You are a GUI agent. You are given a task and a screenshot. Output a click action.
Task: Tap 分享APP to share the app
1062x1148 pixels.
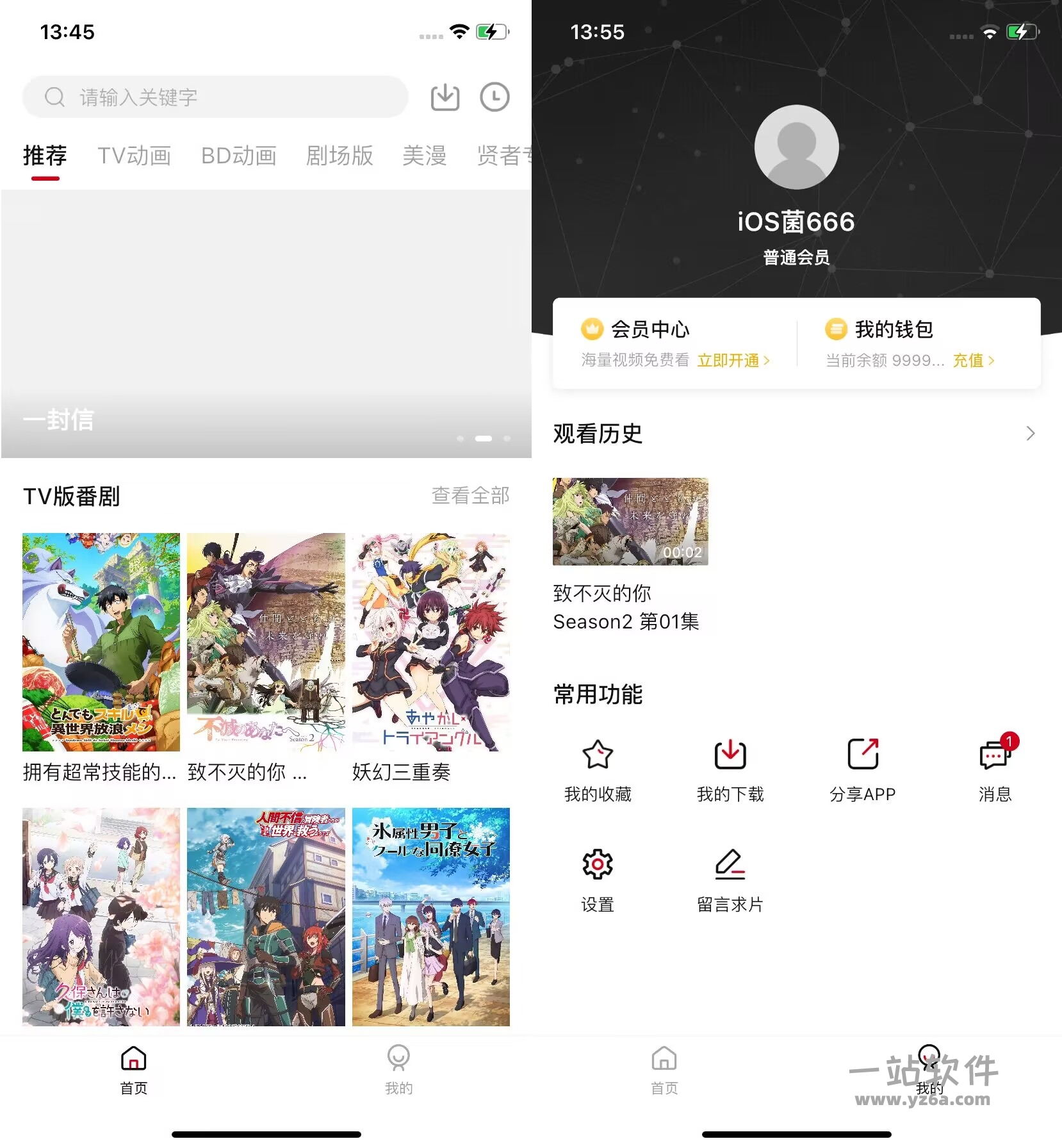point(862,769)
